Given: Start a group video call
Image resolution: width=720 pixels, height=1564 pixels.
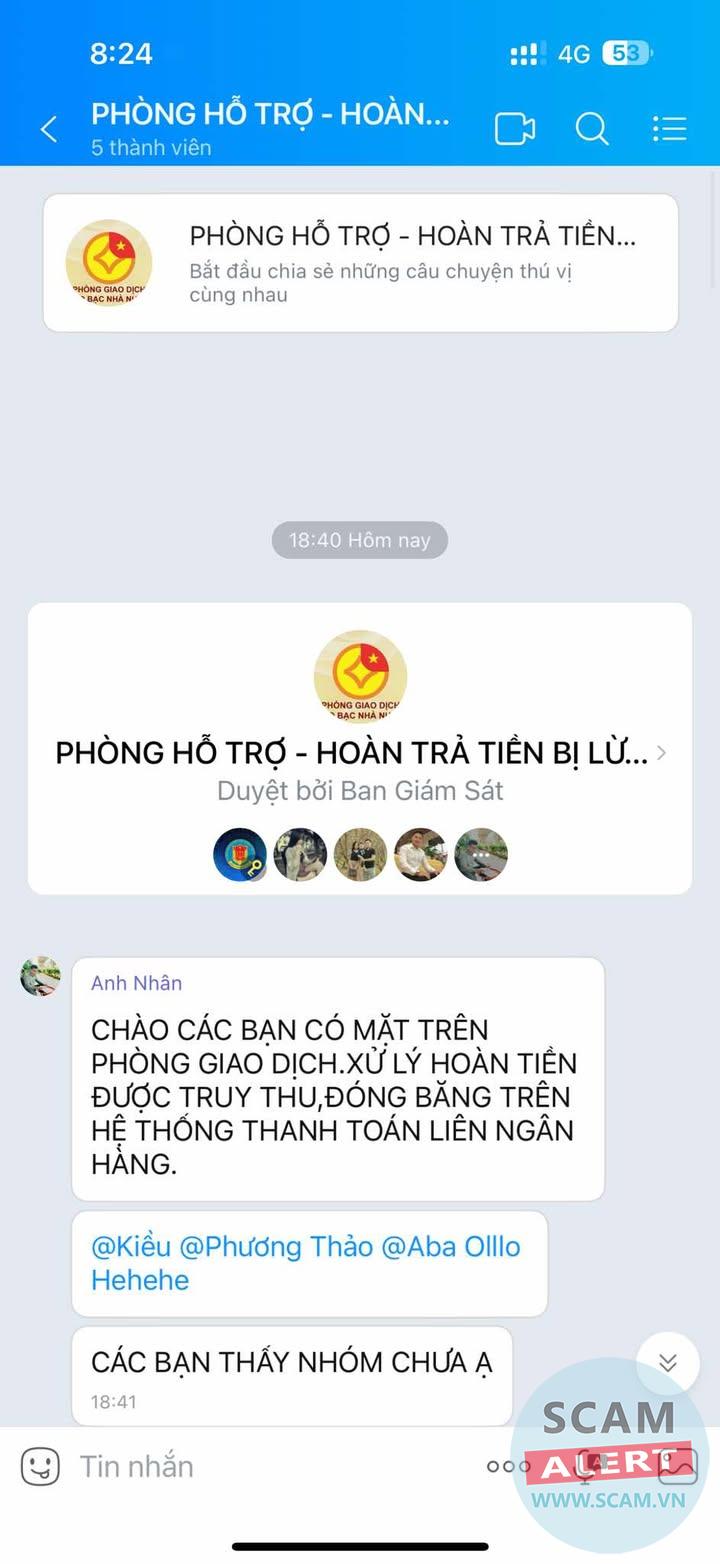Looking at the screenshot, I should point(515,129).
